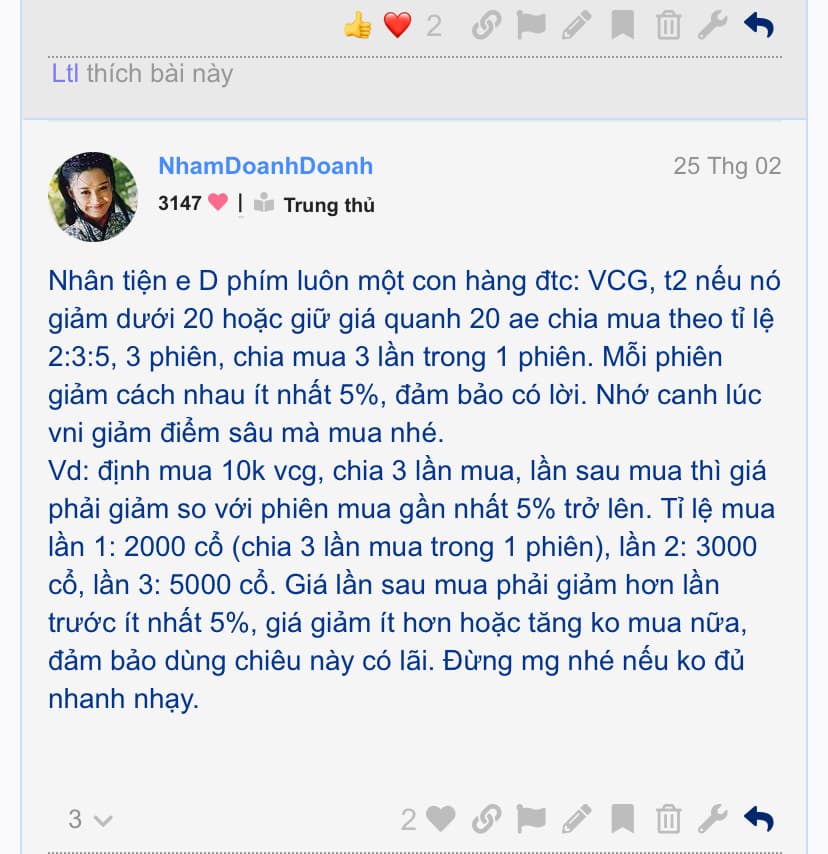Screen dimensions: 828x854
Task: Edit NhamDoanhDoanh's post with the pencil
Action: (x=577, y=820)
